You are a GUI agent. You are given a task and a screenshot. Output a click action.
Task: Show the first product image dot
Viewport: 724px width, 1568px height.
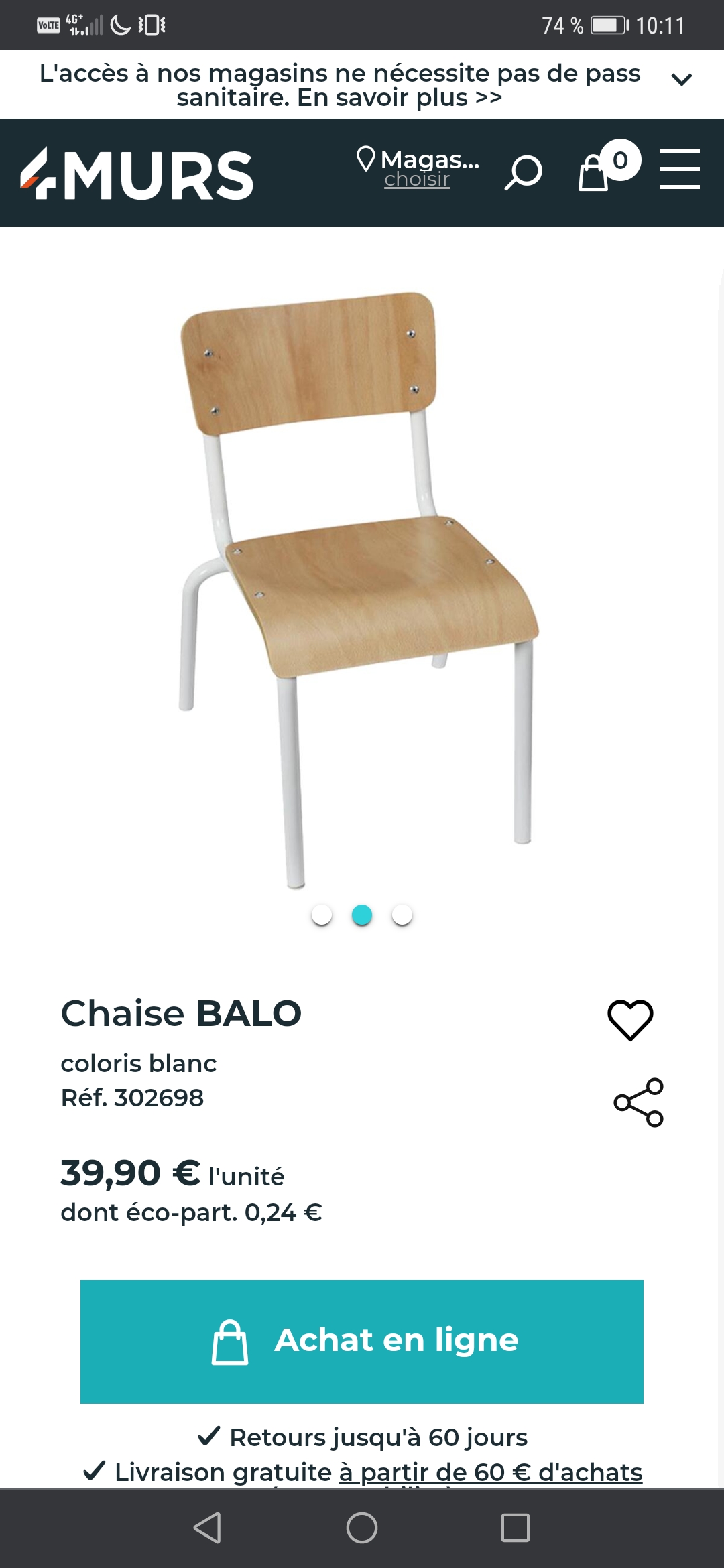click(x=322, y=915)
